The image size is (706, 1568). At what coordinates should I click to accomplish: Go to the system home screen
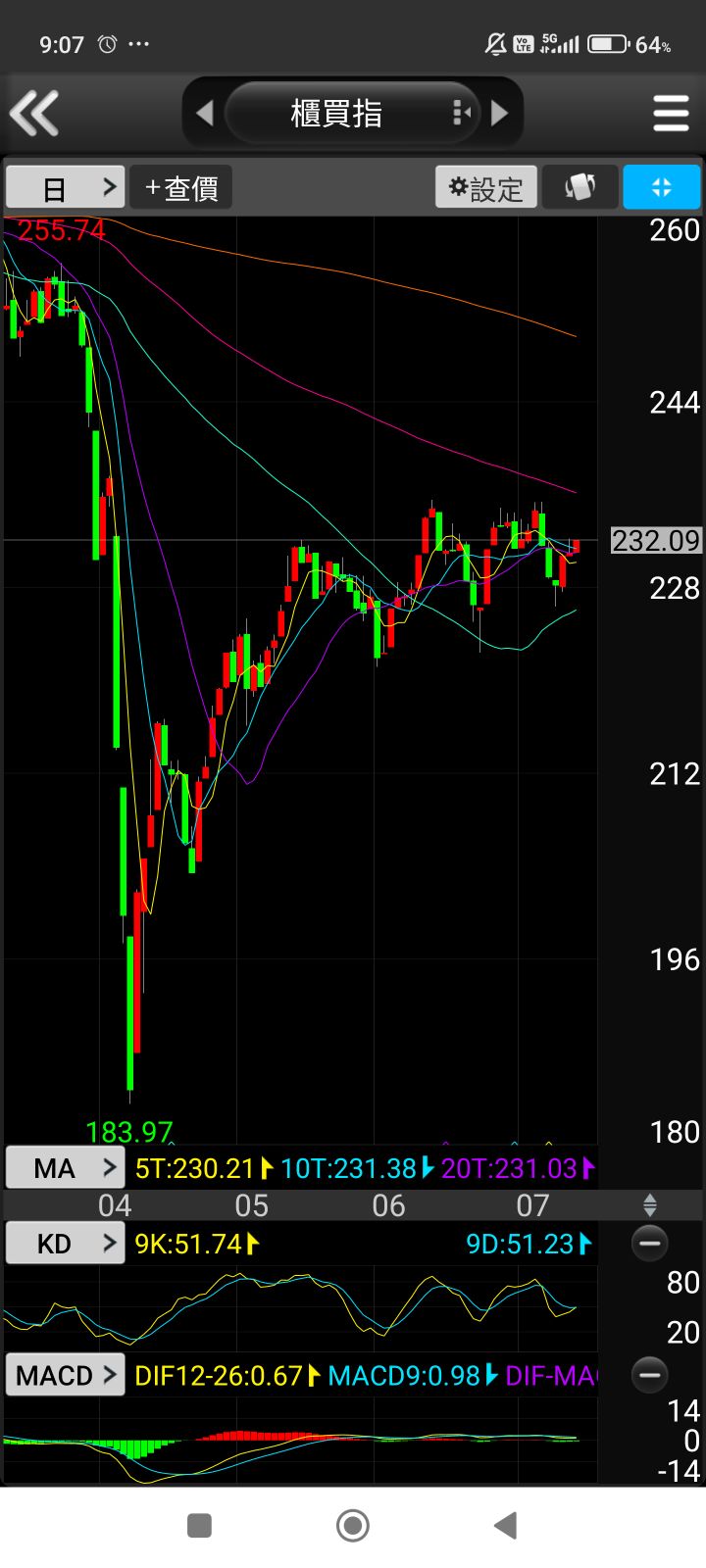coord(353,1525)
